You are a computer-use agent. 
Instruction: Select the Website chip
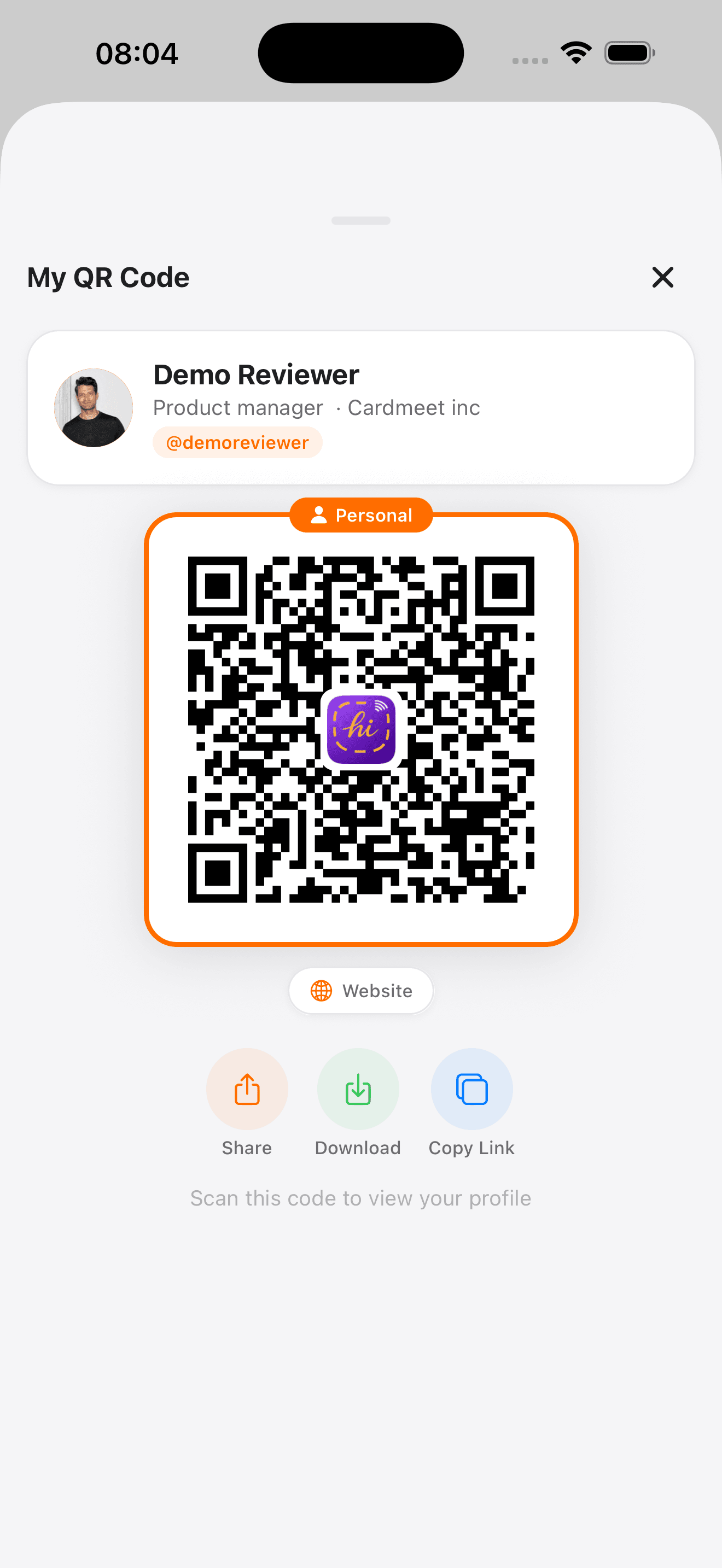361,991
